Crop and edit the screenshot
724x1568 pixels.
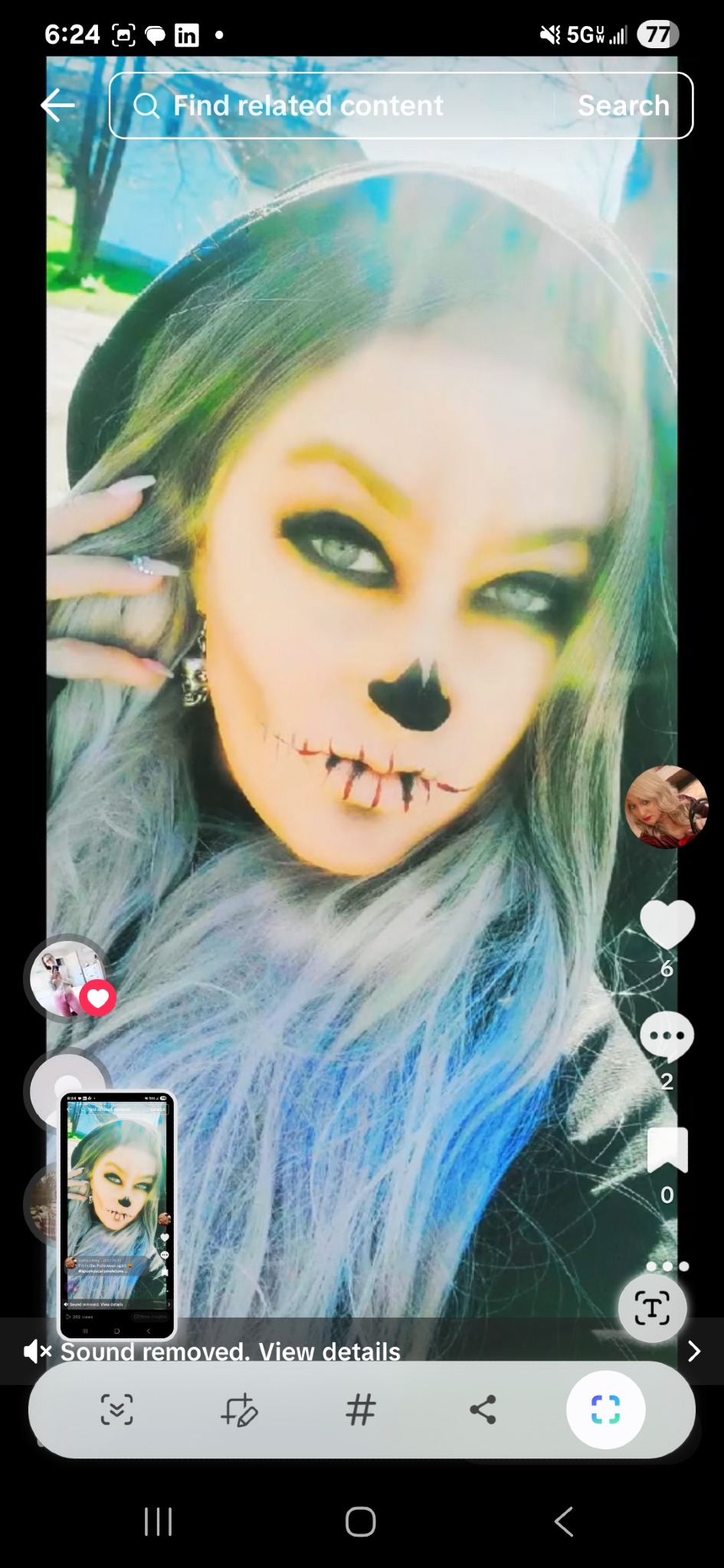[x=239, y=1410]
